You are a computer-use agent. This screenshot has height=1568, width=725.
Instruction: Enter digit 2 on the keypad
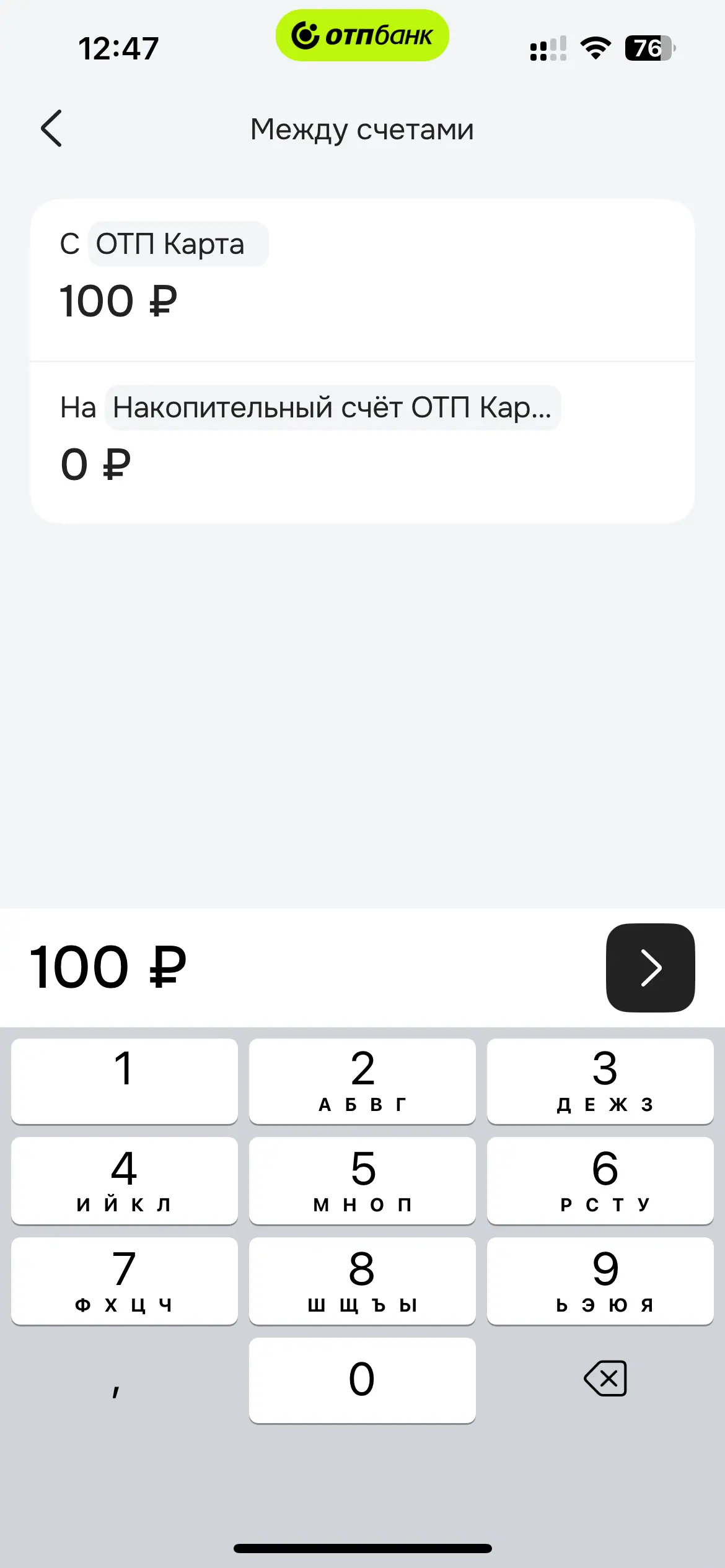tap(362, 1081)
